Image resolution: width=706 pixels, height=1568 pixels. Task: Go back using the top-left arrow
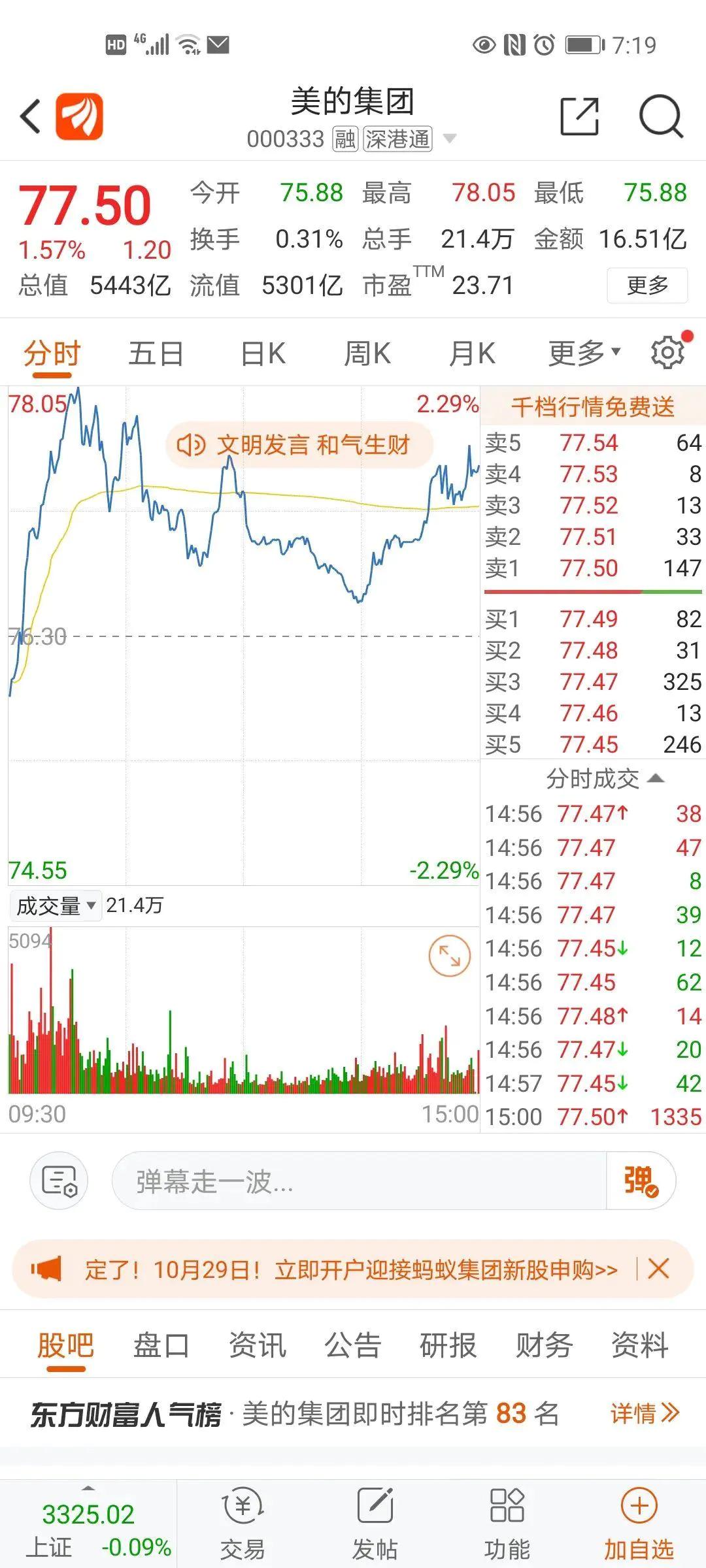31,117
